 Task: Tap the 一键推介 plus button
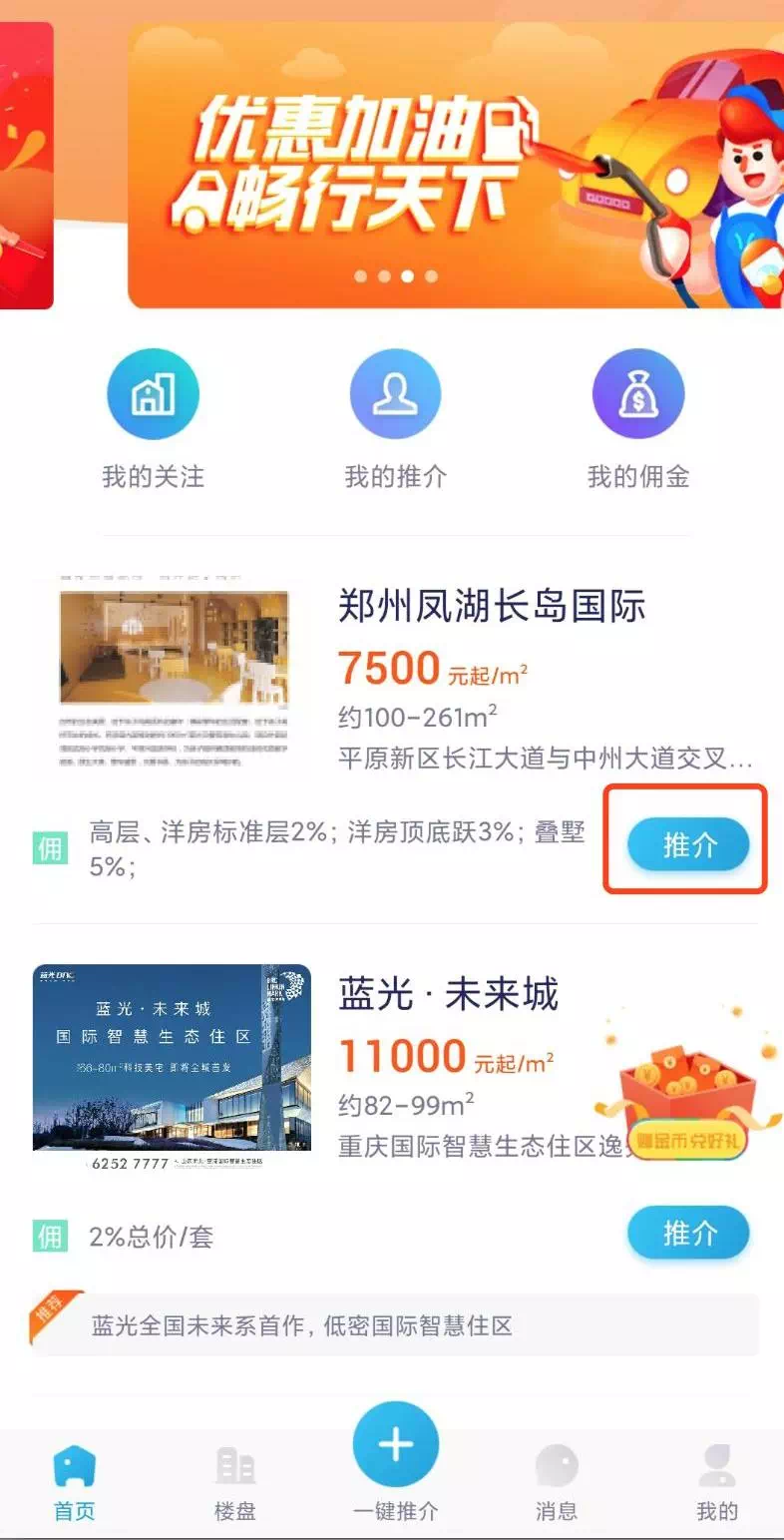click(396, 1445)
